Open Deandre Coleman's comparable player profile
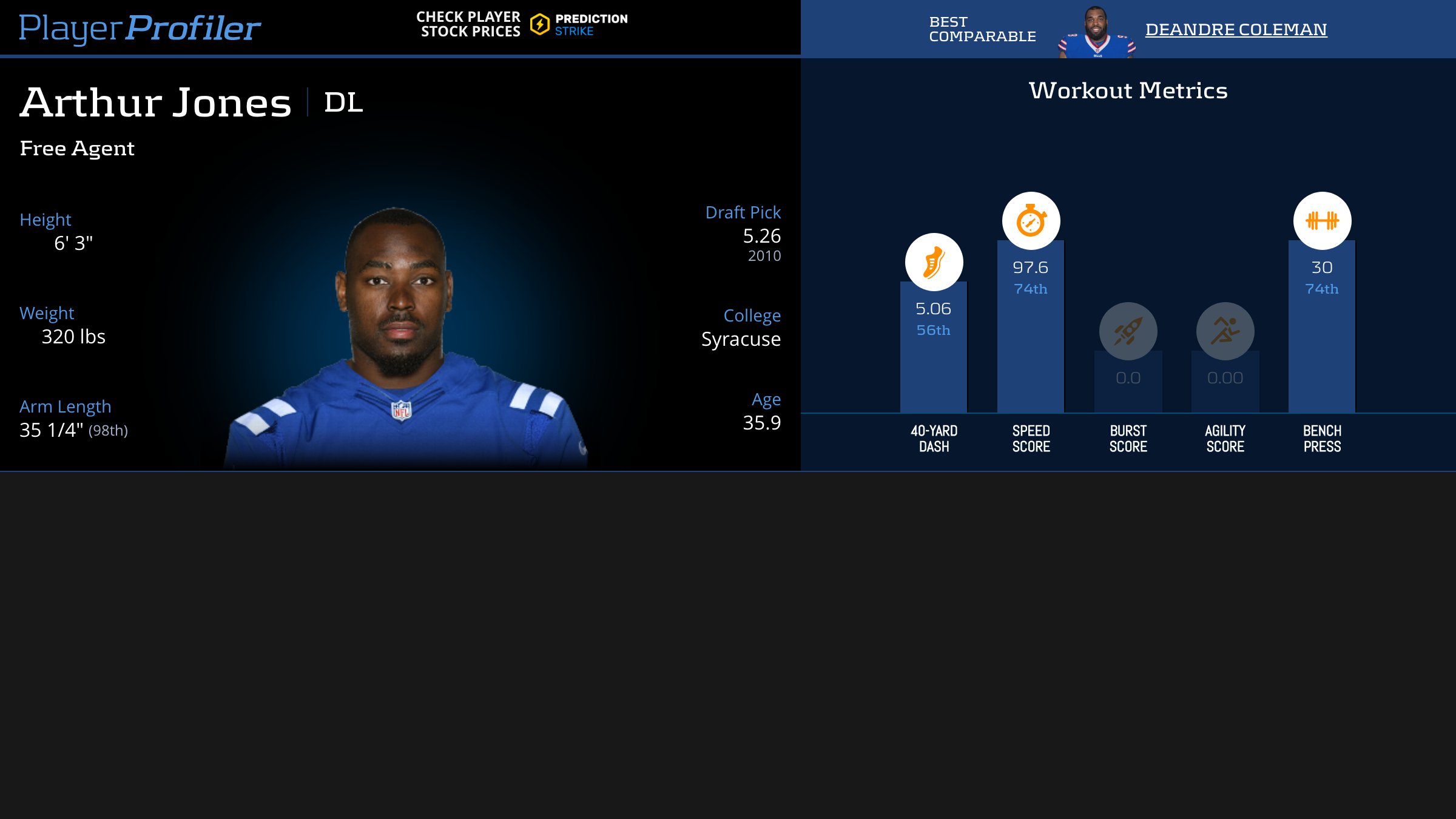1456x819 pixels. pos(1236,29)
